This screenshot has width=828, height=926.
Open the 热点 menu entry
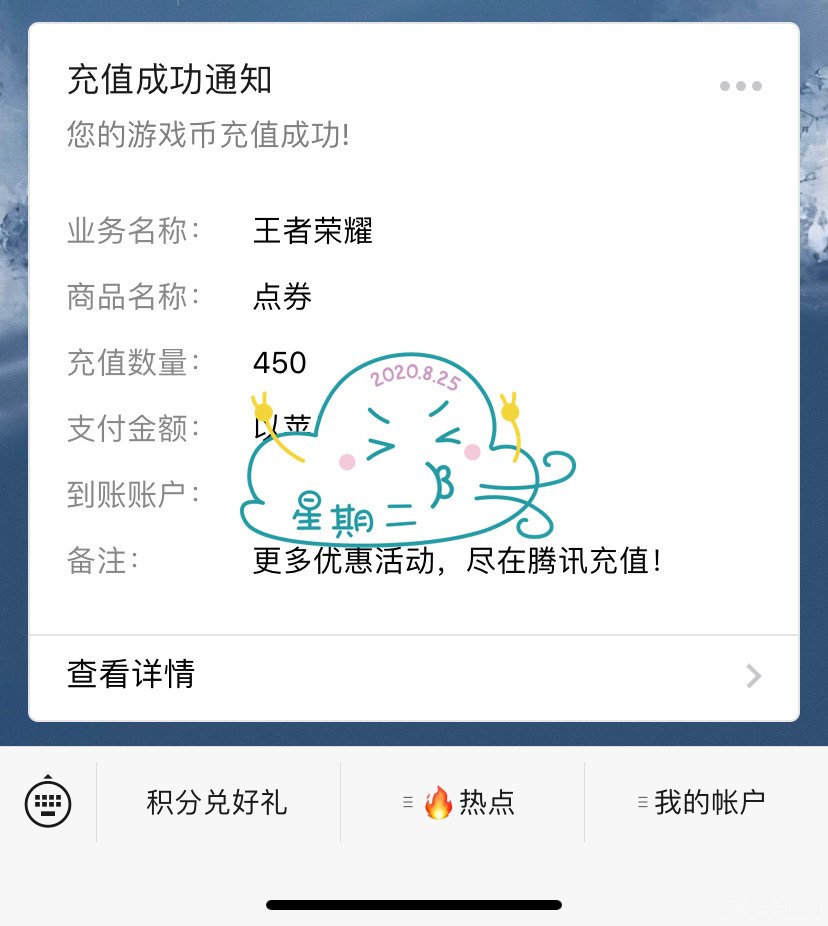[x=487, y=802]
